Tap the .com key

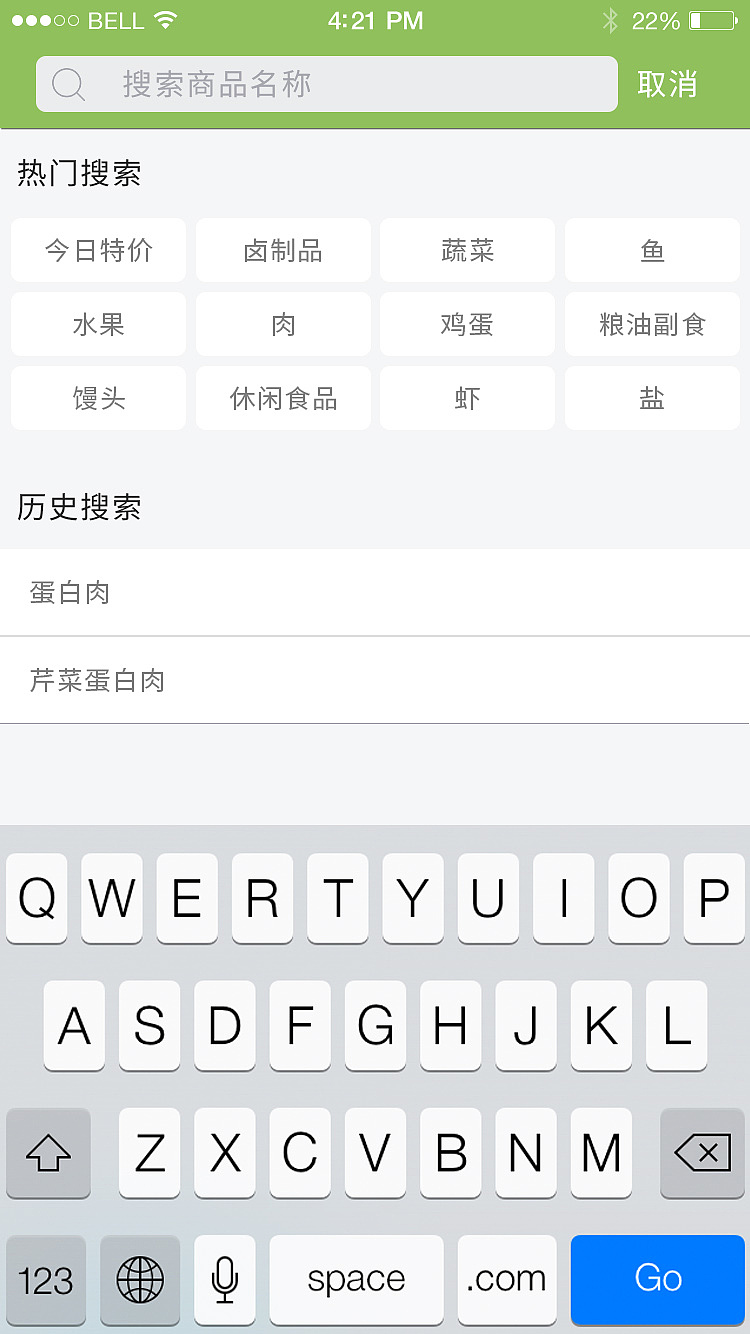tap(506, 1280)
